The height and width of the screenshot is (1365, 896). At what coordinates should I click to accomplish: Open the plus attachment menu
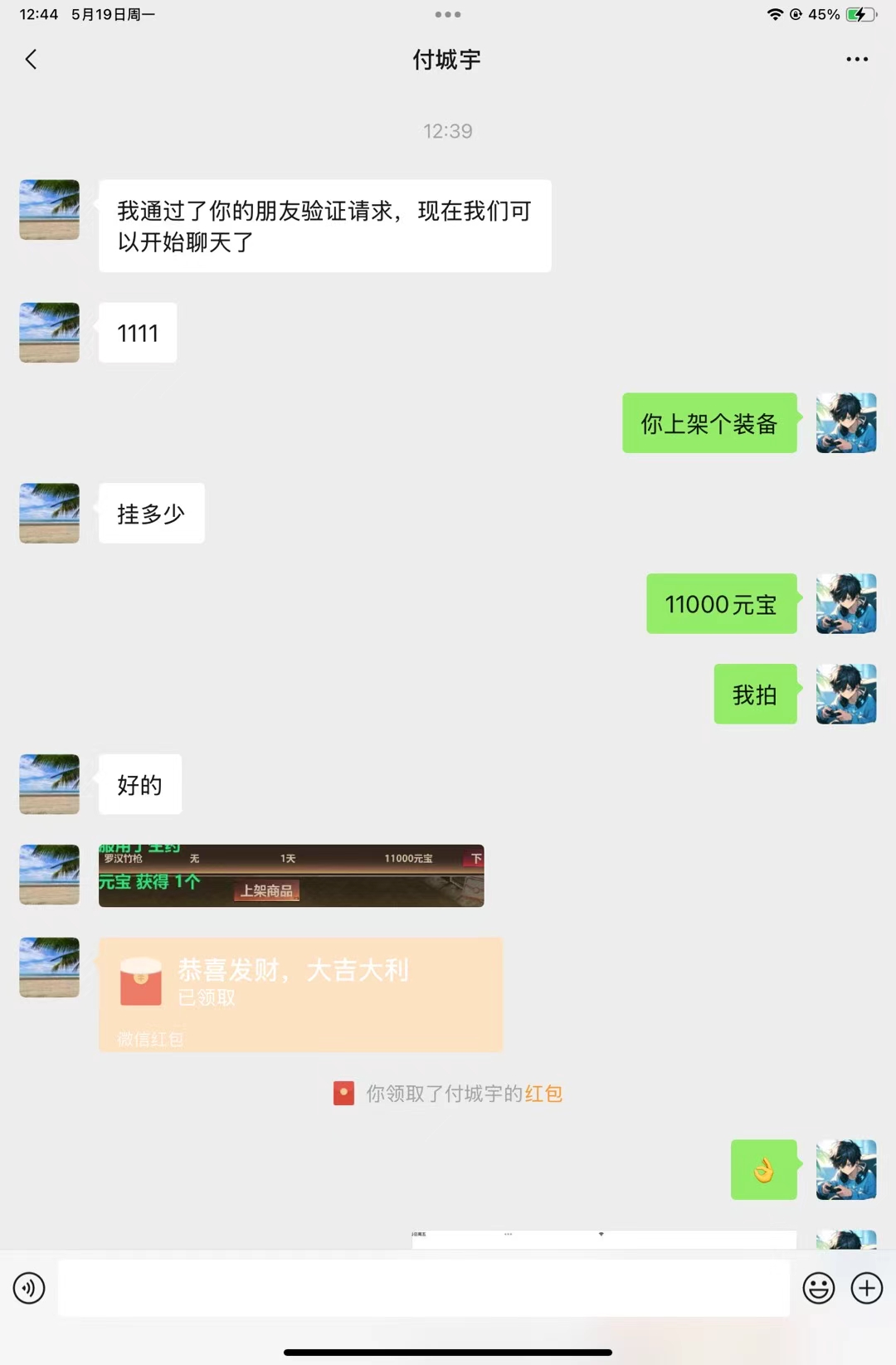[866, 1288]
